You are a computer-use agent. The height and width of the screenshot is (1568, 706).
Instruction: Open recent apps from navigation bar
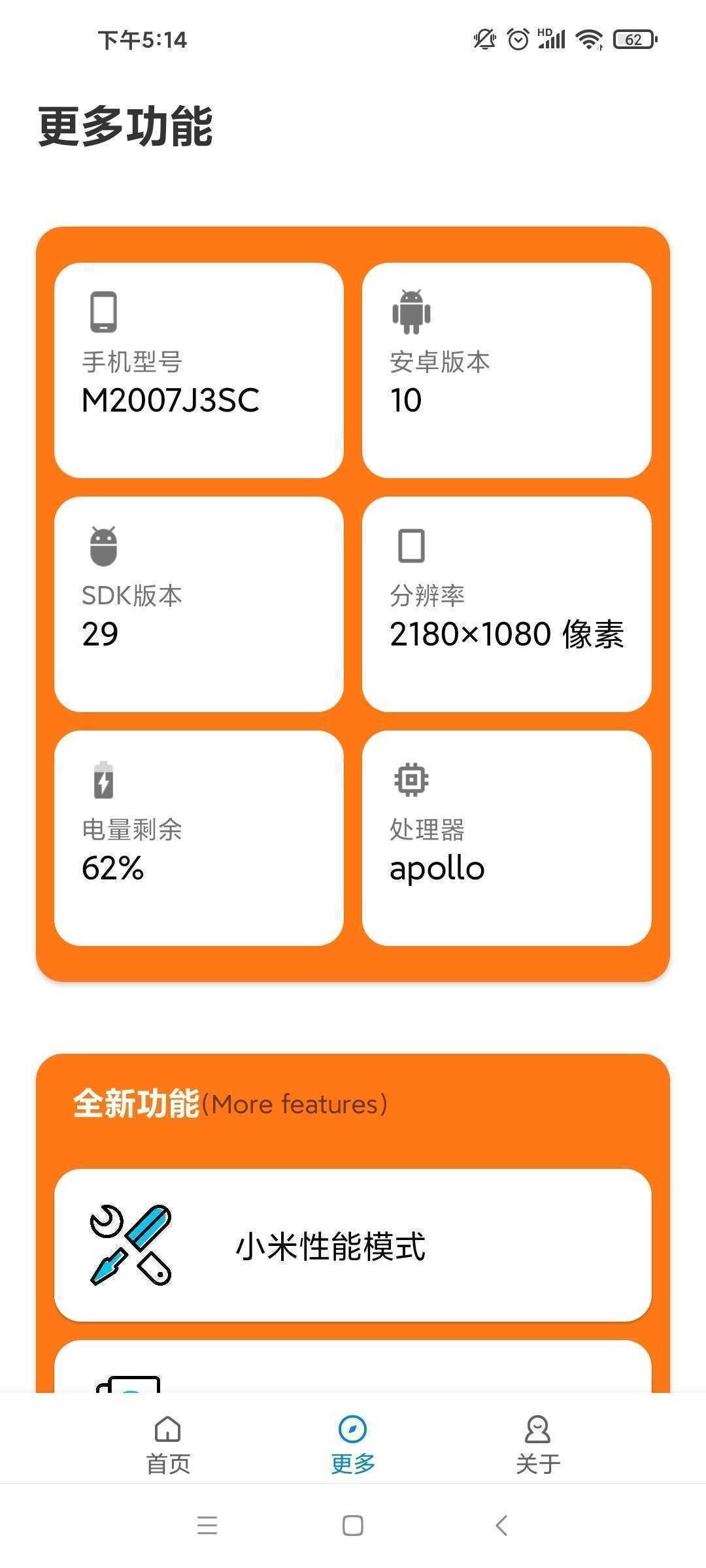pos(207,1526)
